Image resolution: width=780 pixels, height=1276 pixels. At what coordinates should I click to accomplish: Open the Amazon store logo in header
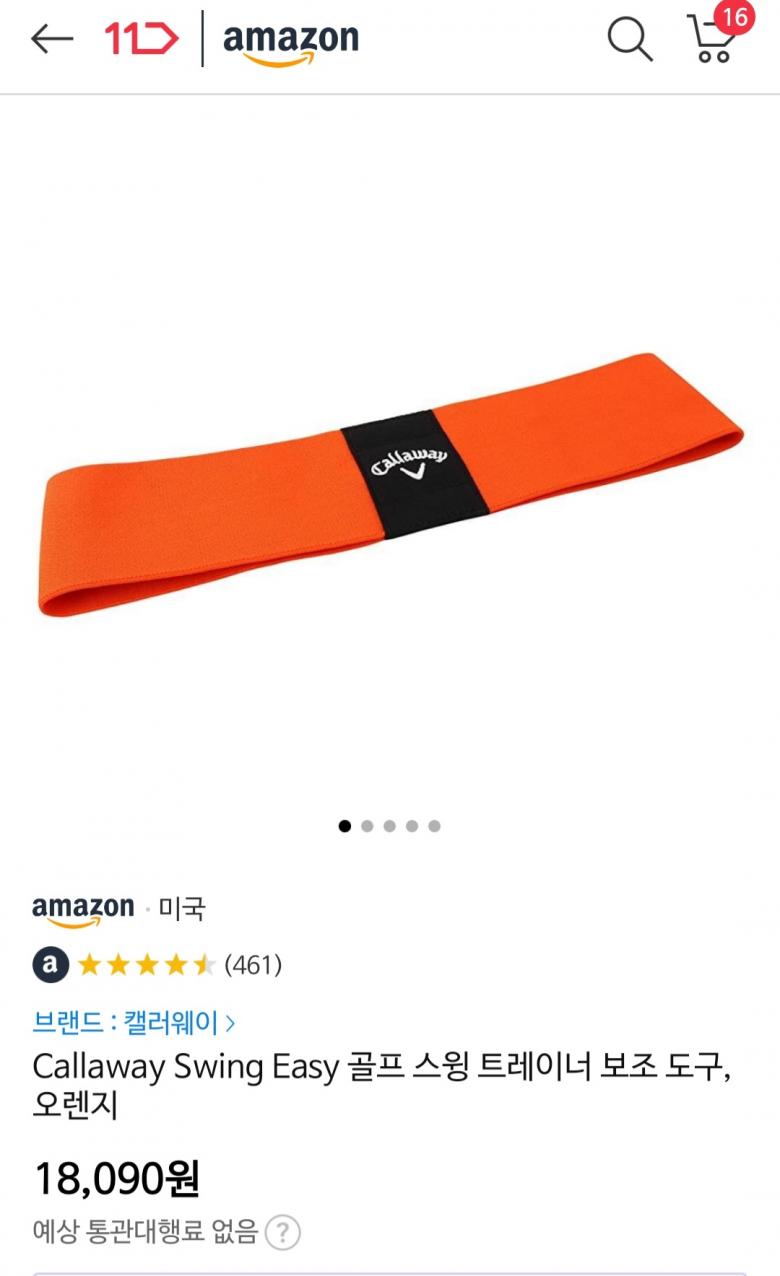click(x=290, y=41)
